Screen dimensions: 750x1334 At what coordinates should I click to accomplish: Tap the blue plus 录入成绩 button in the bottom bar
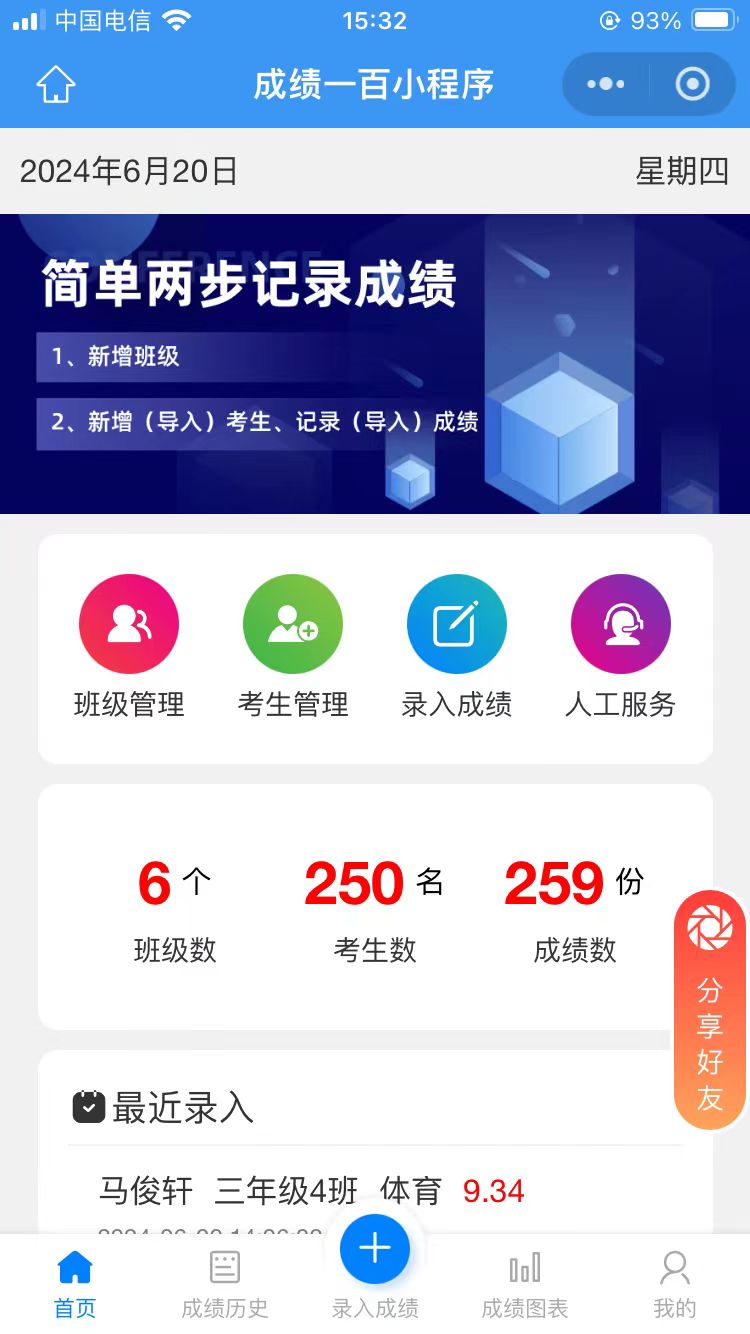375,1250
